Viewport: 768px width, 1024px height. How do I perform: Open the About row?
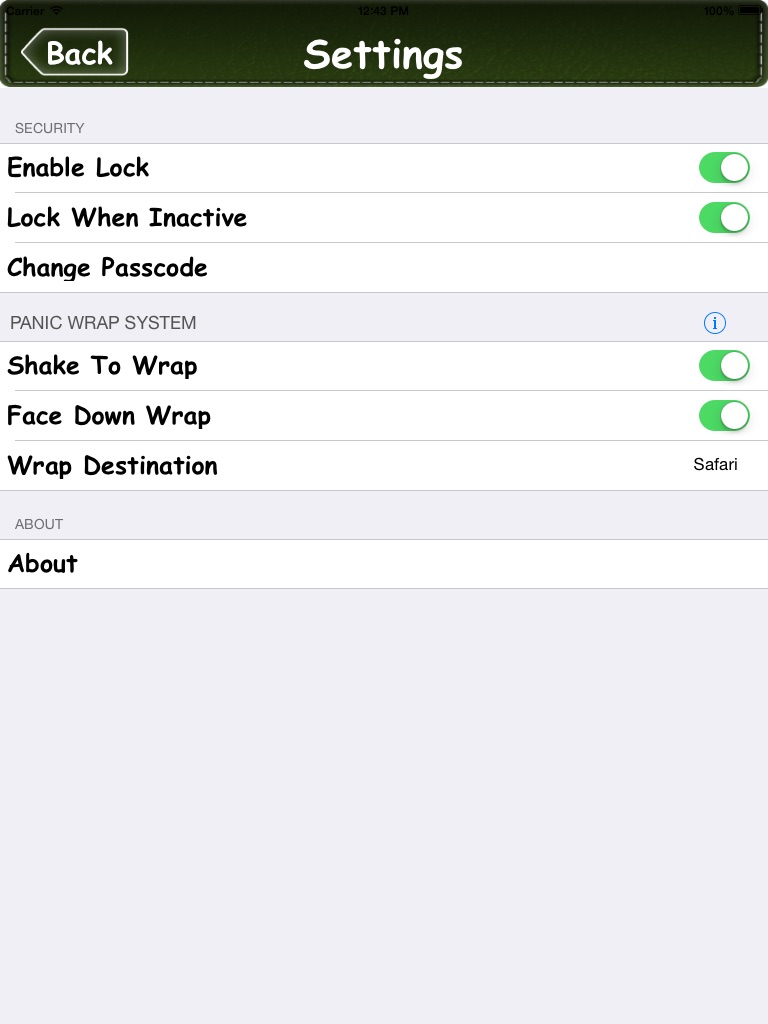click(x=384, y=564)
